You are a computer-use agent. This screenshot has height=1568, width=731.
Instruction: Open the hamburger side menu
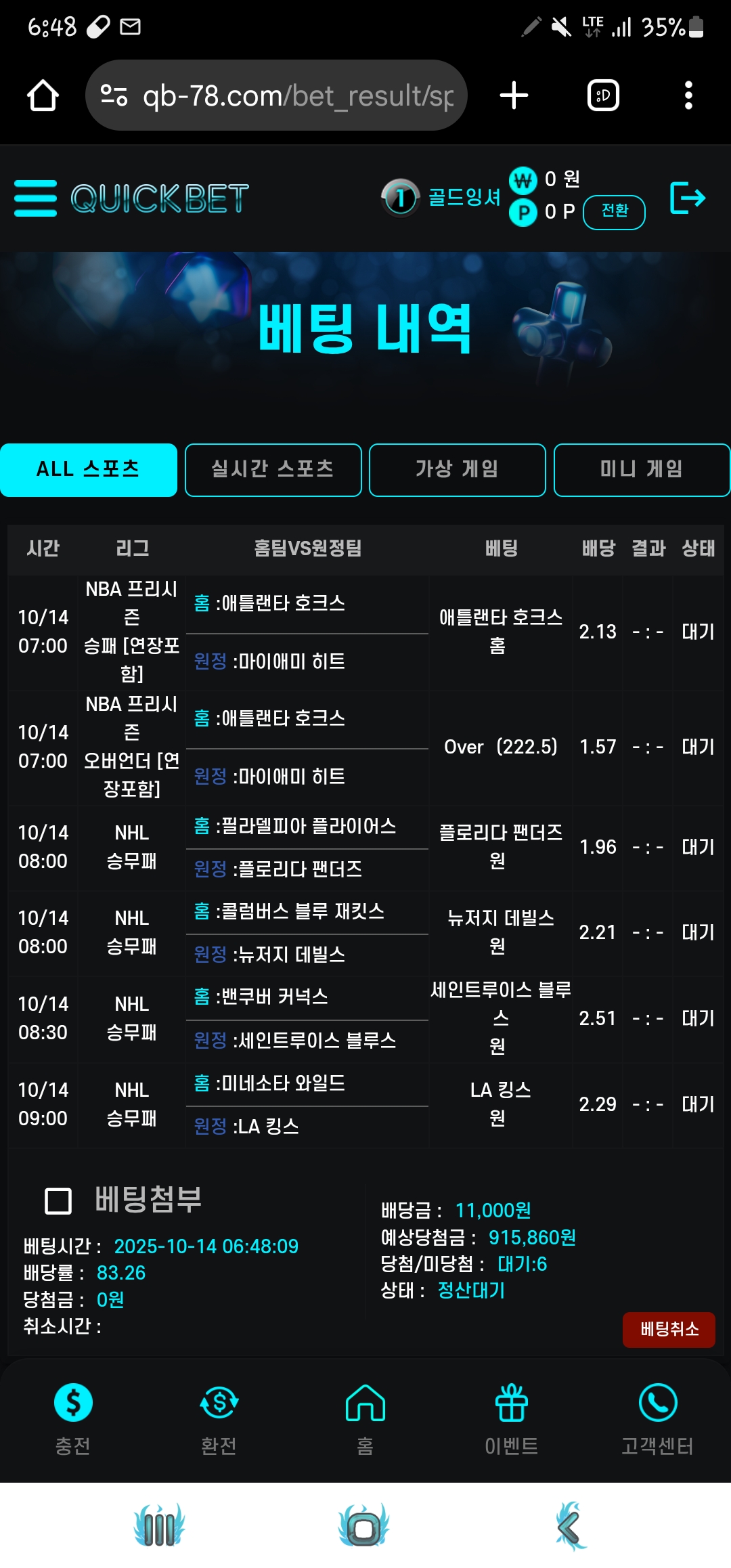pos(35,198)
